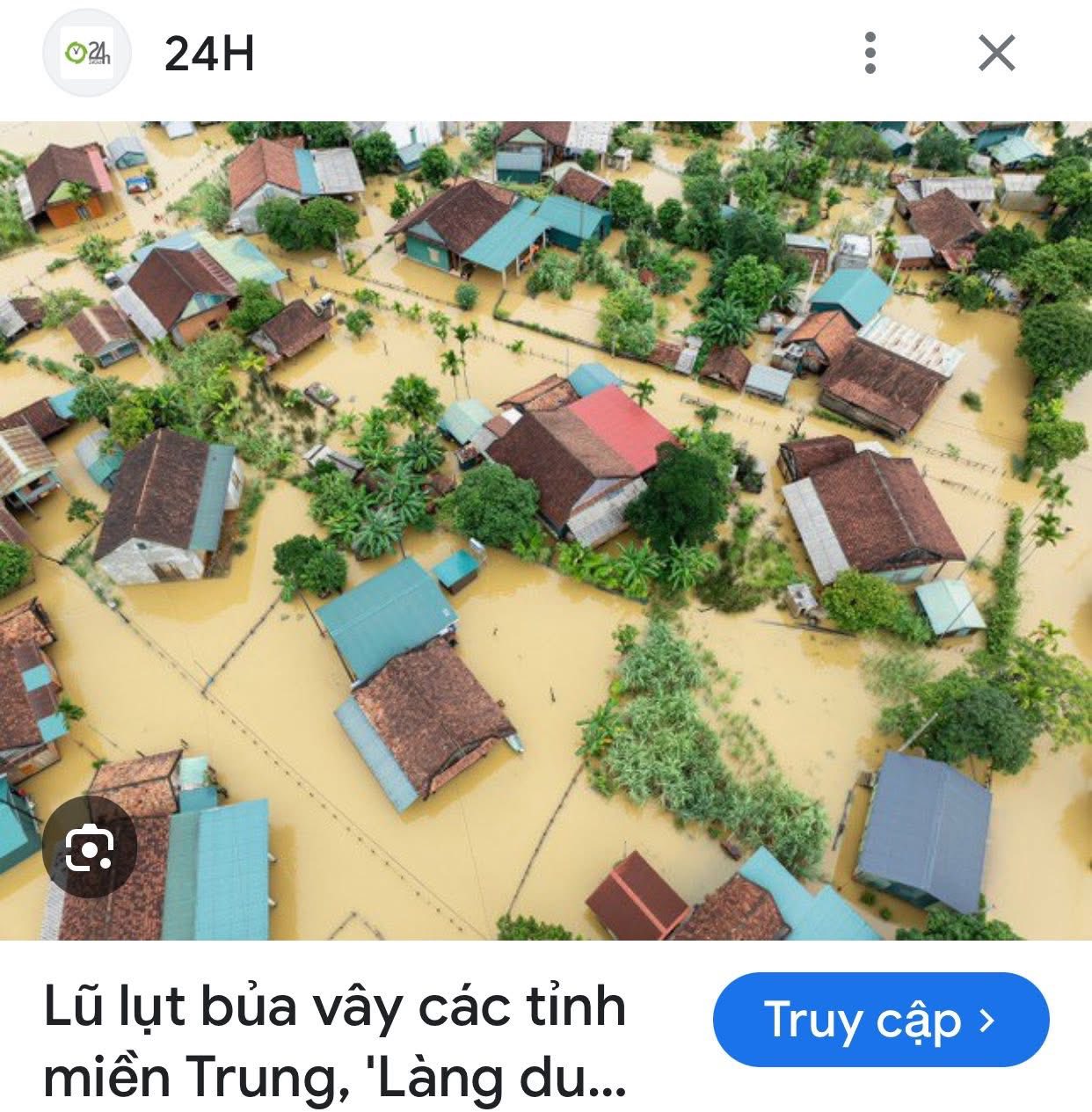The height and width of the screenshot is (1112, 1092).
Task: Open the article titled Lũ lụt bủa vây
Action: pyautogui.click(x=335, y=1042)
